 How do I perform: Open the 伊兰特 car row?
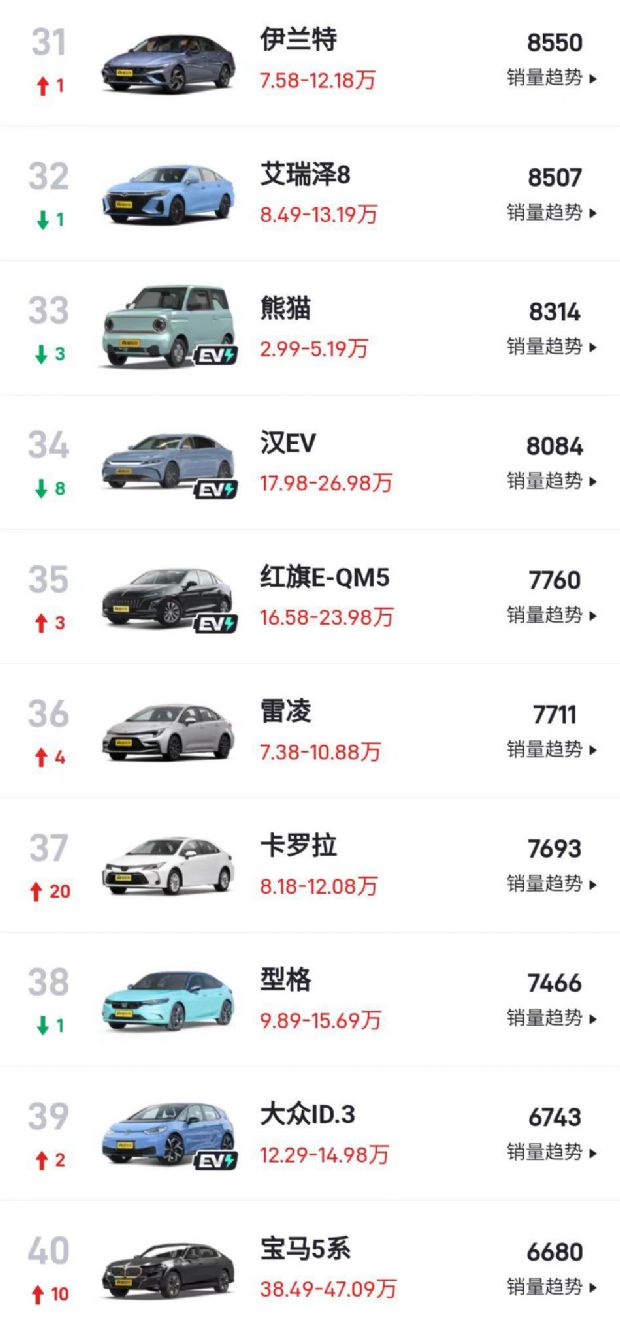pyautogui.click(x=298, y=41)
